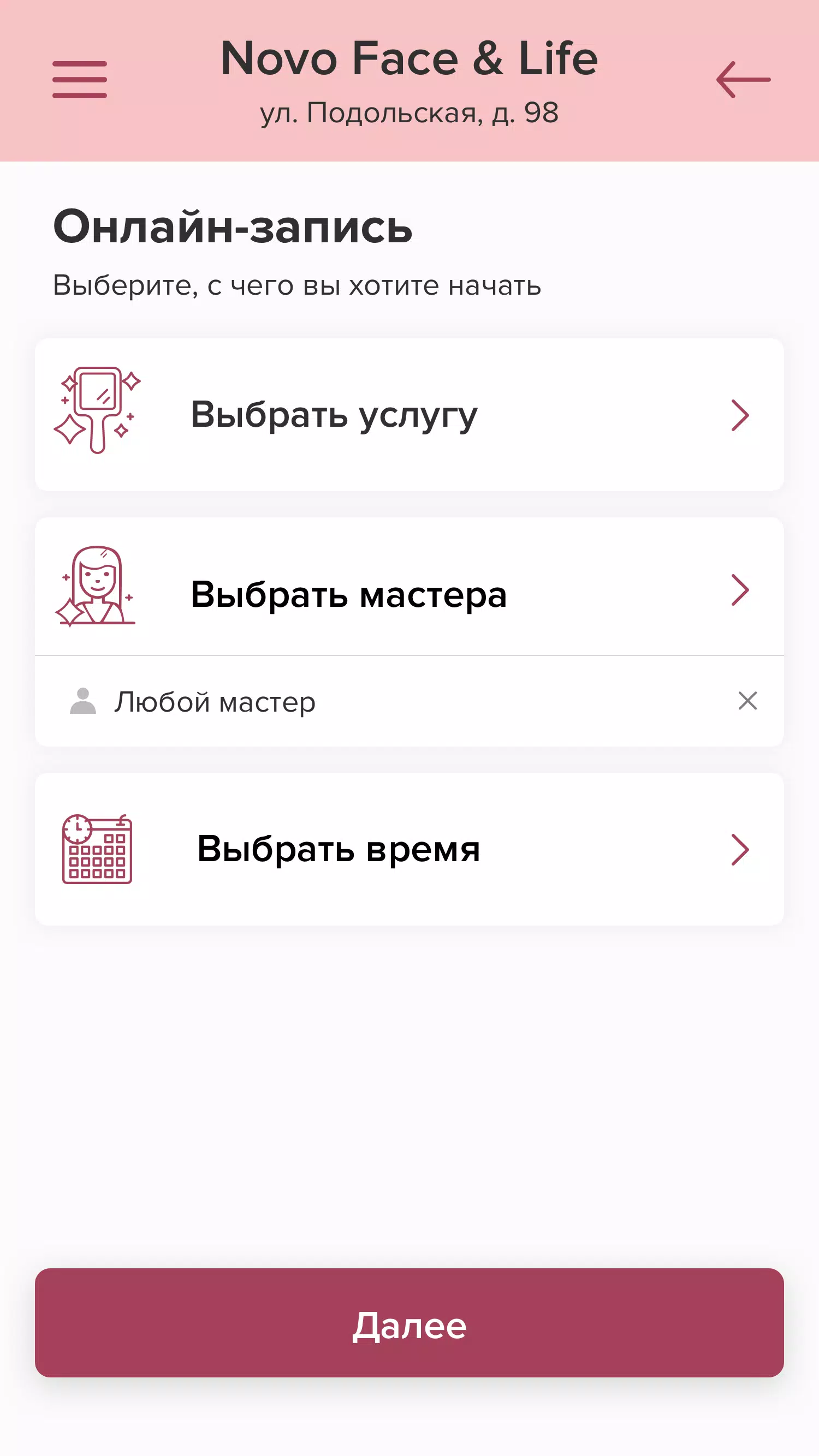
Task: Expand the Выбрать услугу section via chevron
Action: click(741, 415)
